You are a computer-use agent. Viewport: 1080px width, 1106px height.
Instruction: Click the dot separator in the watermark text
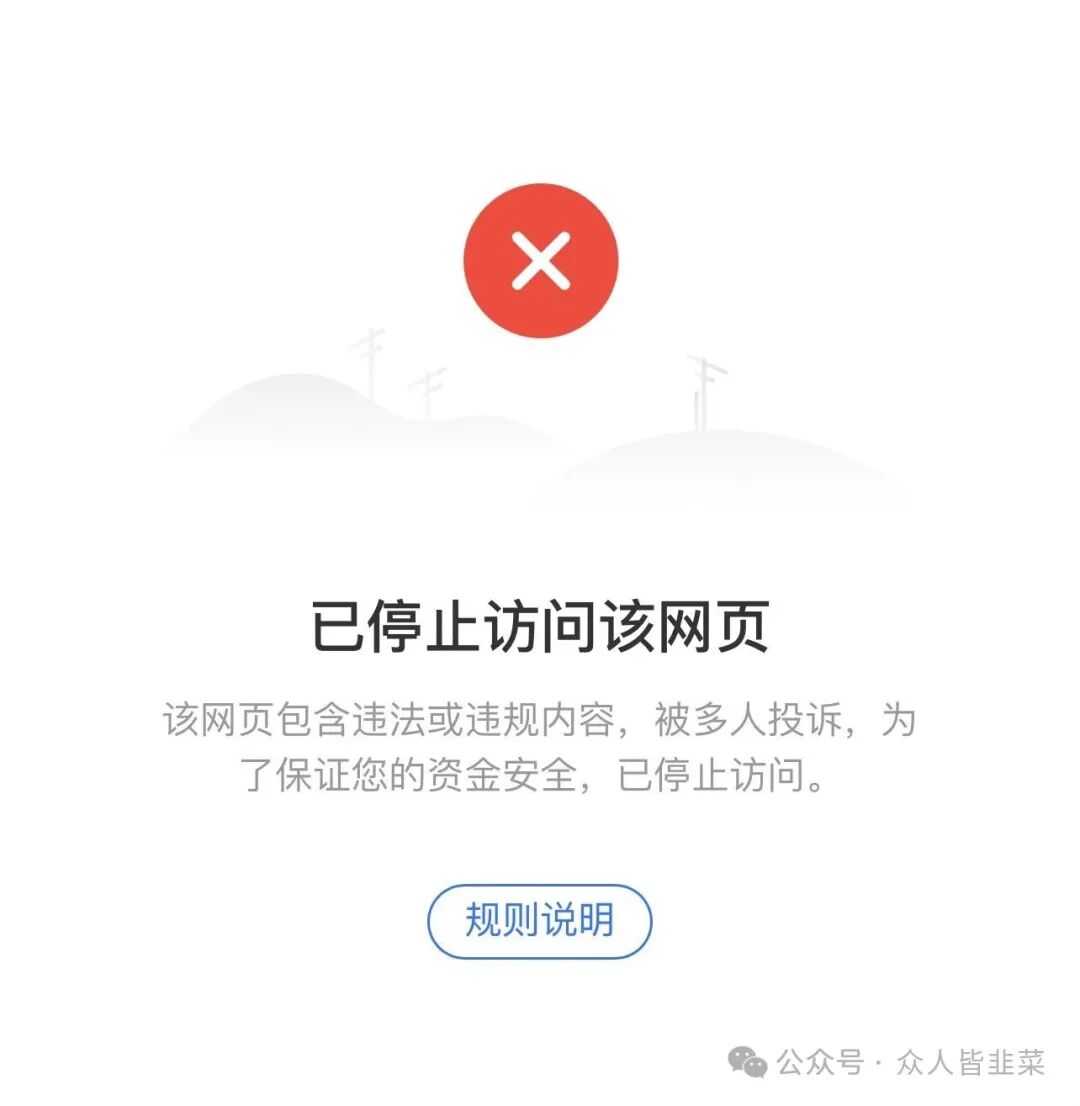pyautogui.click(x=878, y=1062)
